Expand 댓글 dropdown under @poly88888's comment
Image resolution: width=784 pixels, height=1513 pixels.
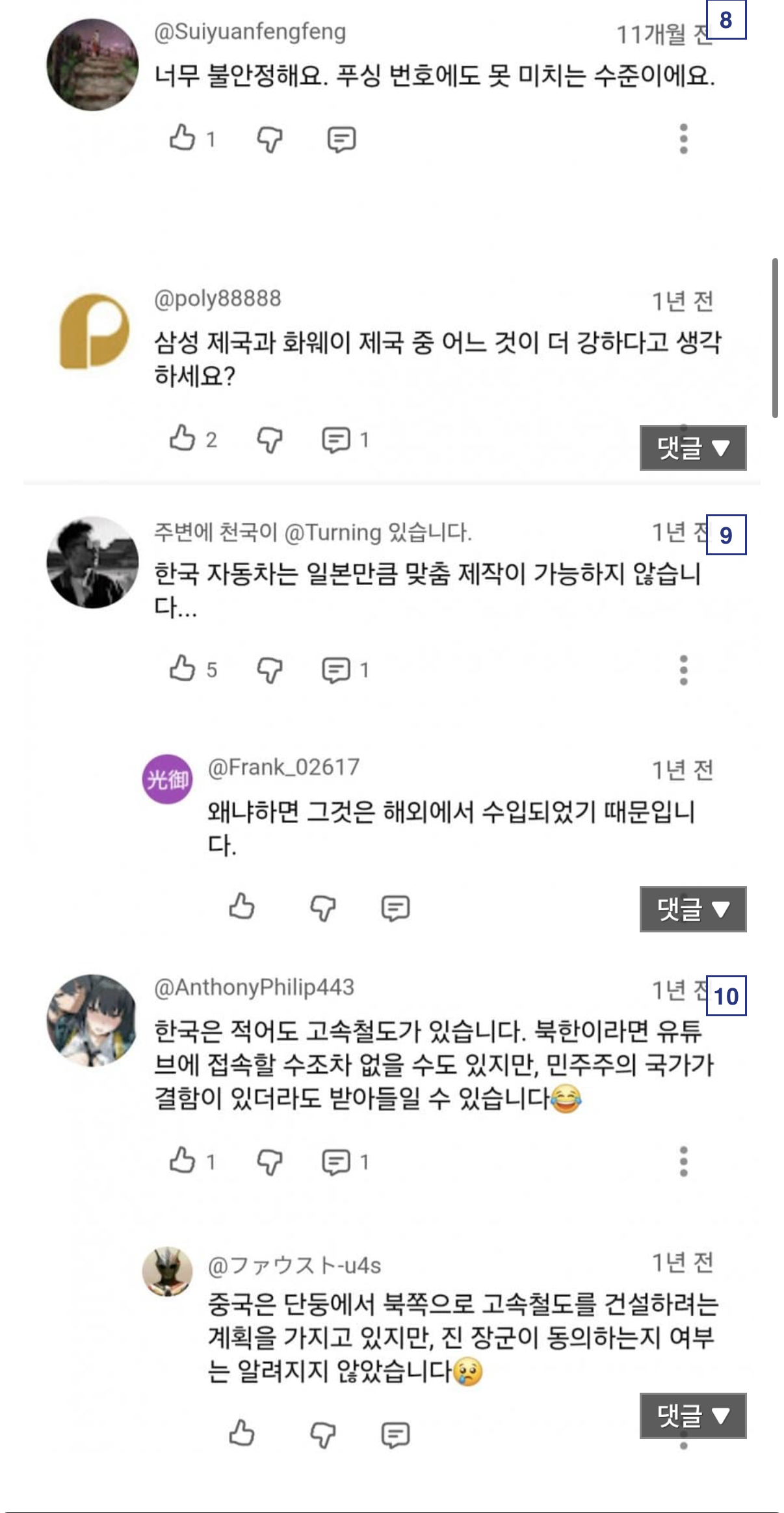coord(692,448)
